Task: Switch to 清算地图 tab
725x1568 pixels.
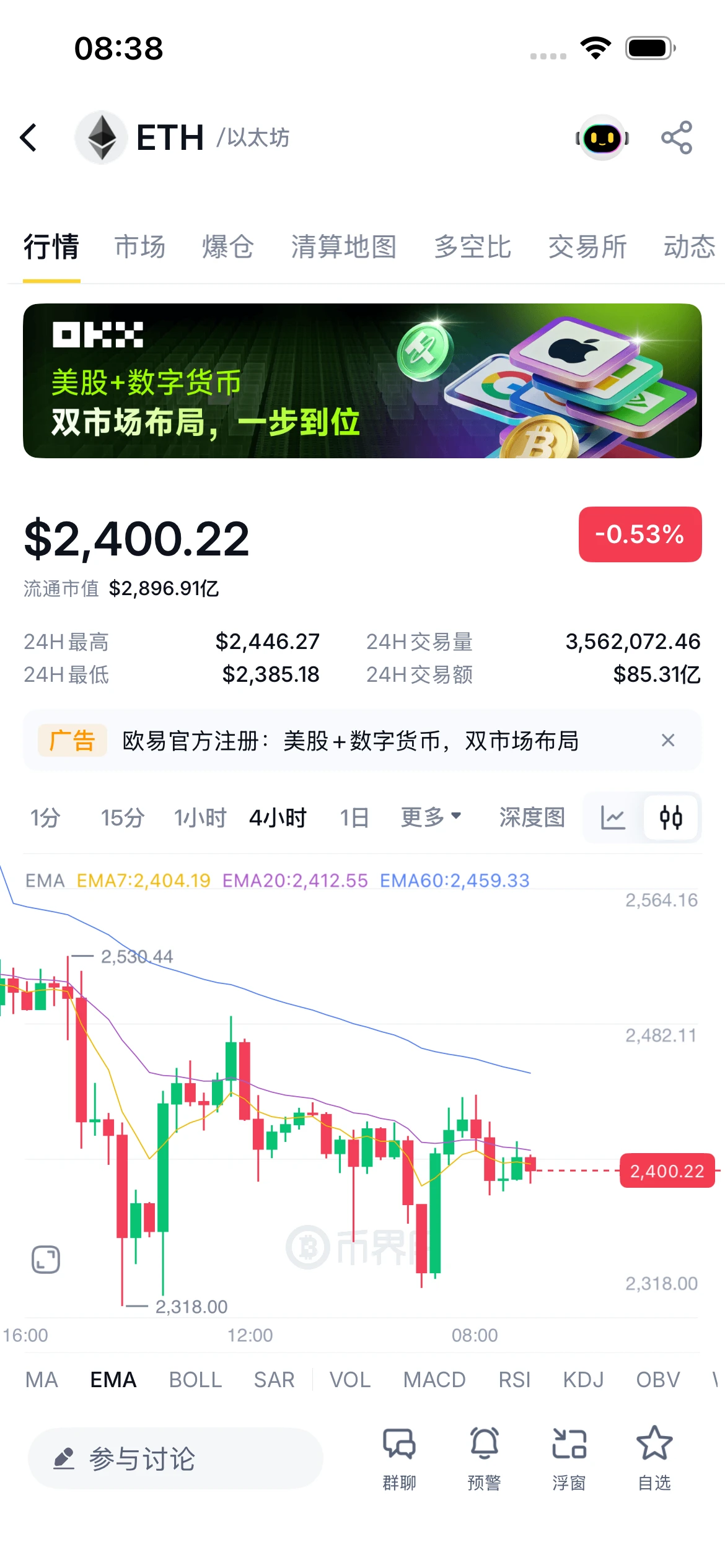Action: pyautogui.click(x=344, y=246)
